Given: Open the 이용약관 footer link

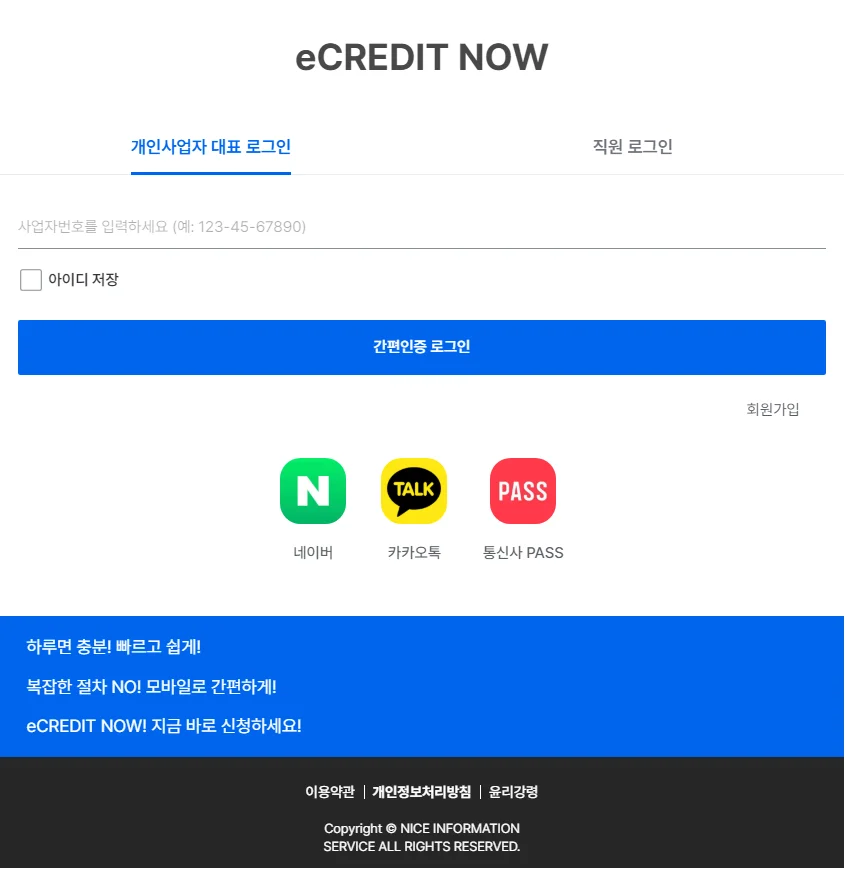Looking at the screenshot, I should point(330,792).
